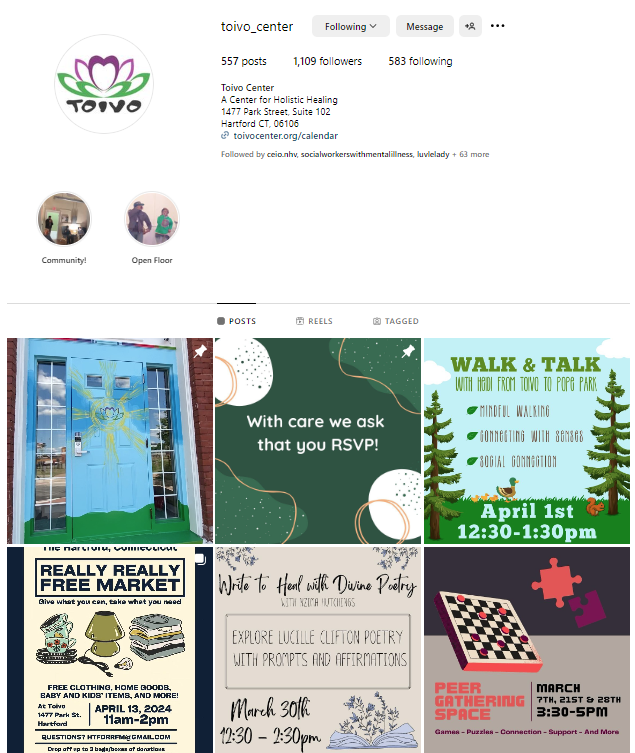
Task: See the 63 more mutual followers
Action: coord(471,155)
